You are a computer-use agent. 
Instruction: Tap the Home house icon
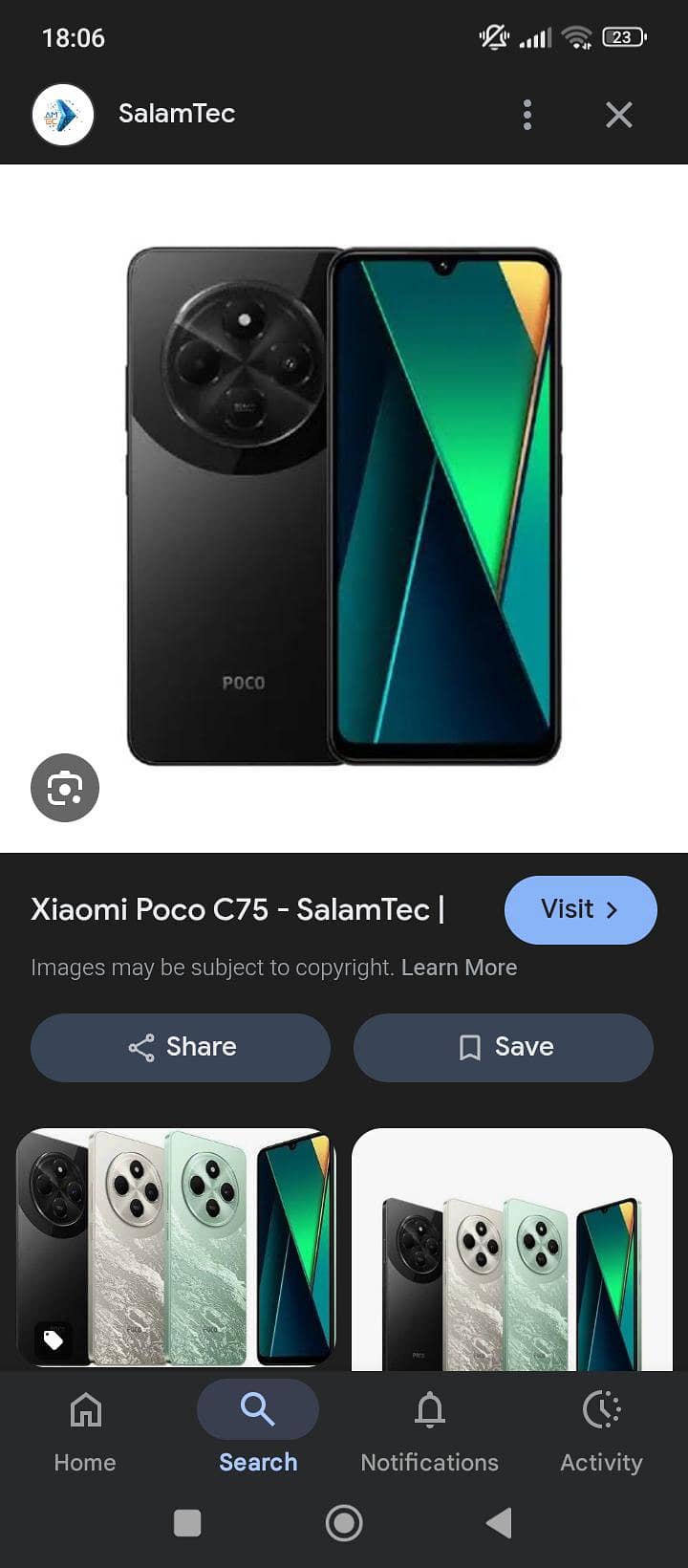[x=84, y=1409]
